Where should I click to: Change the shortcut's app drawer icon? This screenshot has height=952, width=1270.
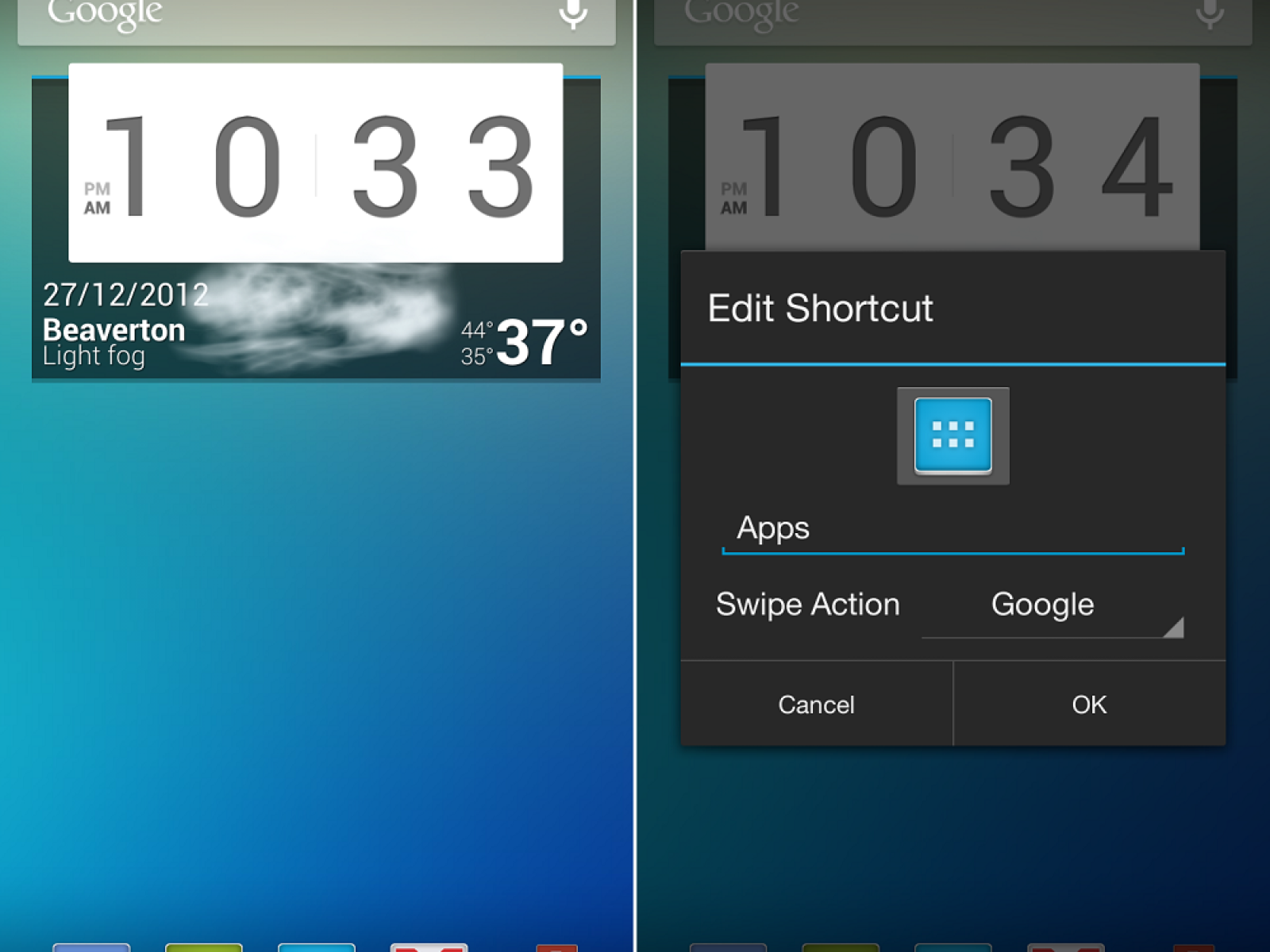tap(952, 436)
